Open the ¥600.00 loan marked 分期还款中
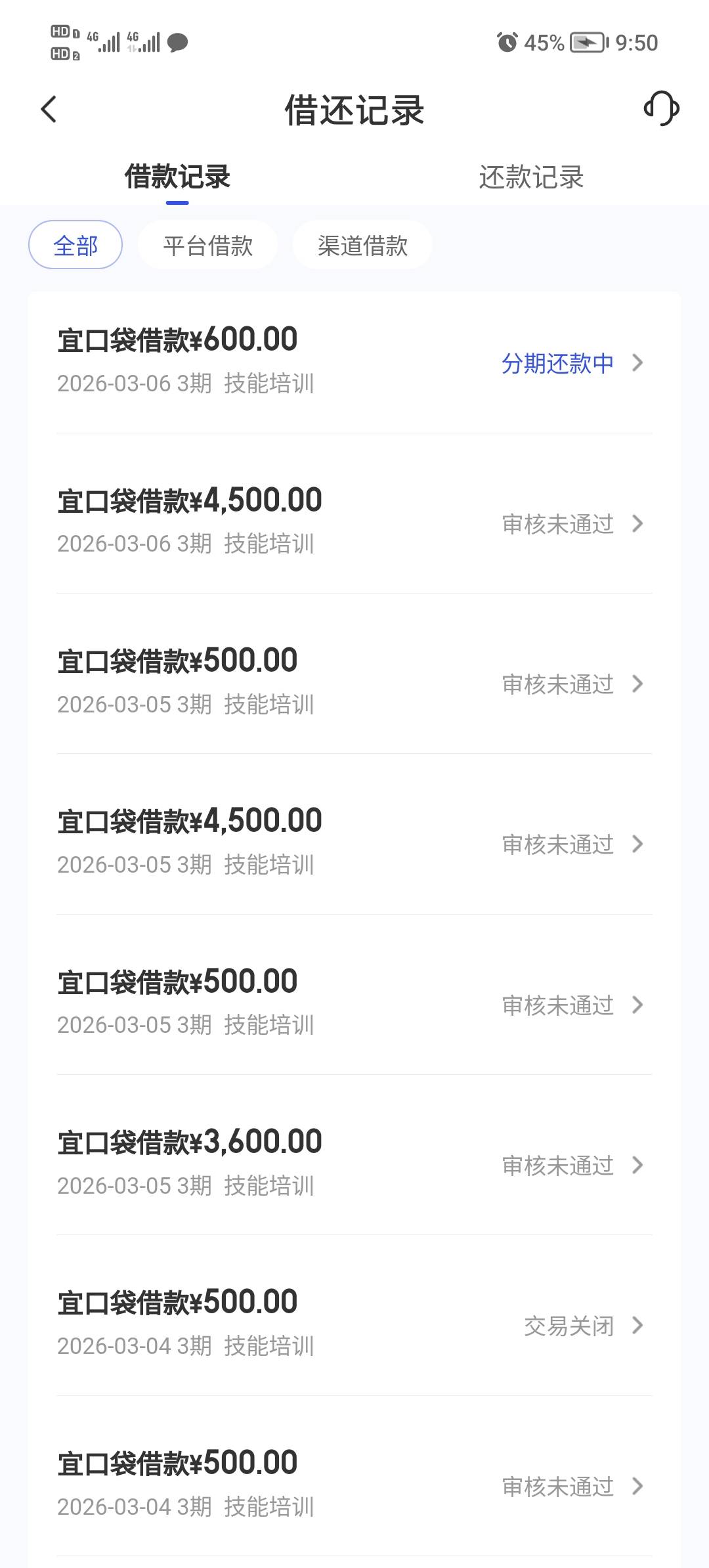 (x=354, y=362)
